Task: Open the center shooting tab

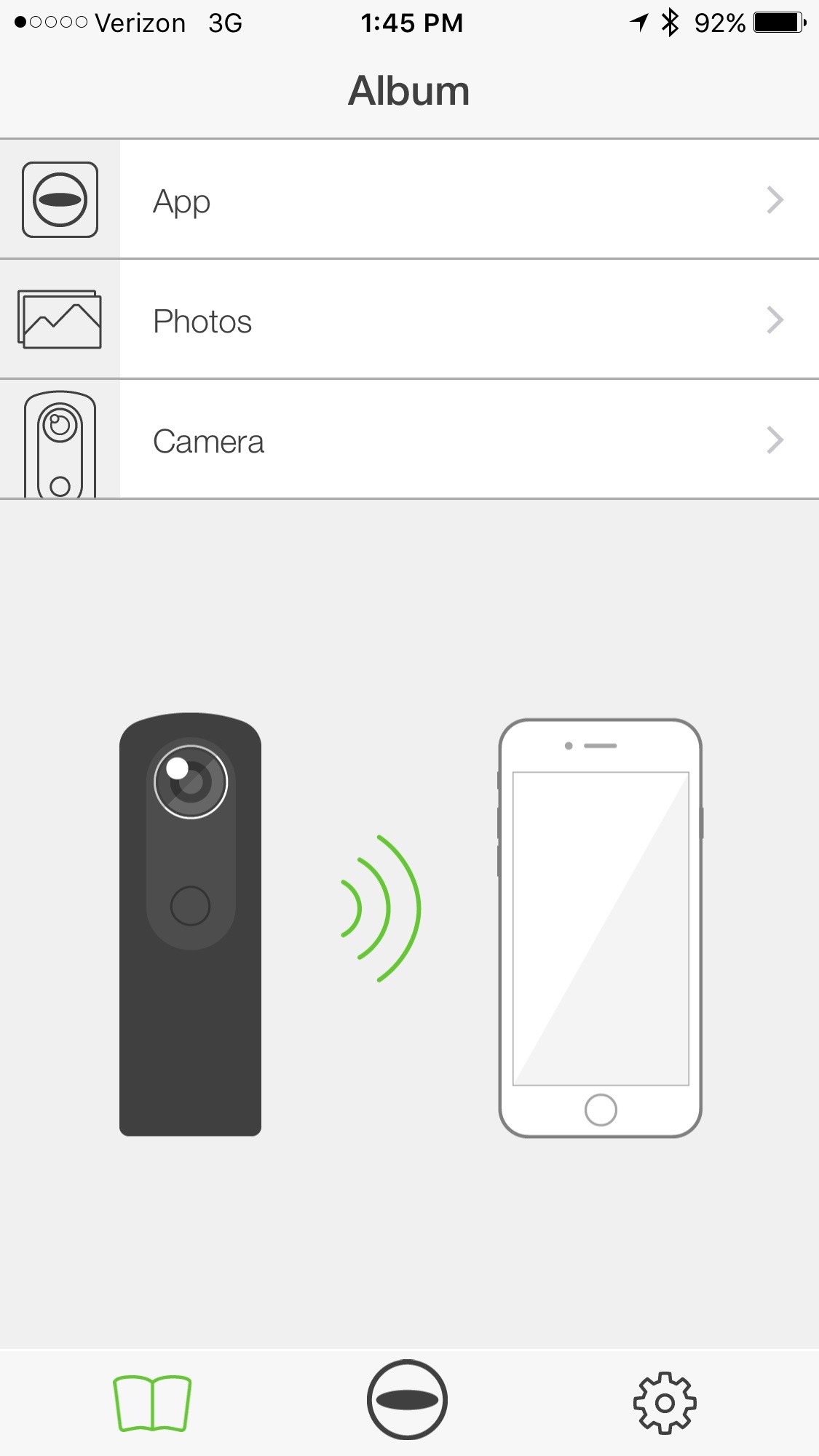Action: (x=407, y=1399)
